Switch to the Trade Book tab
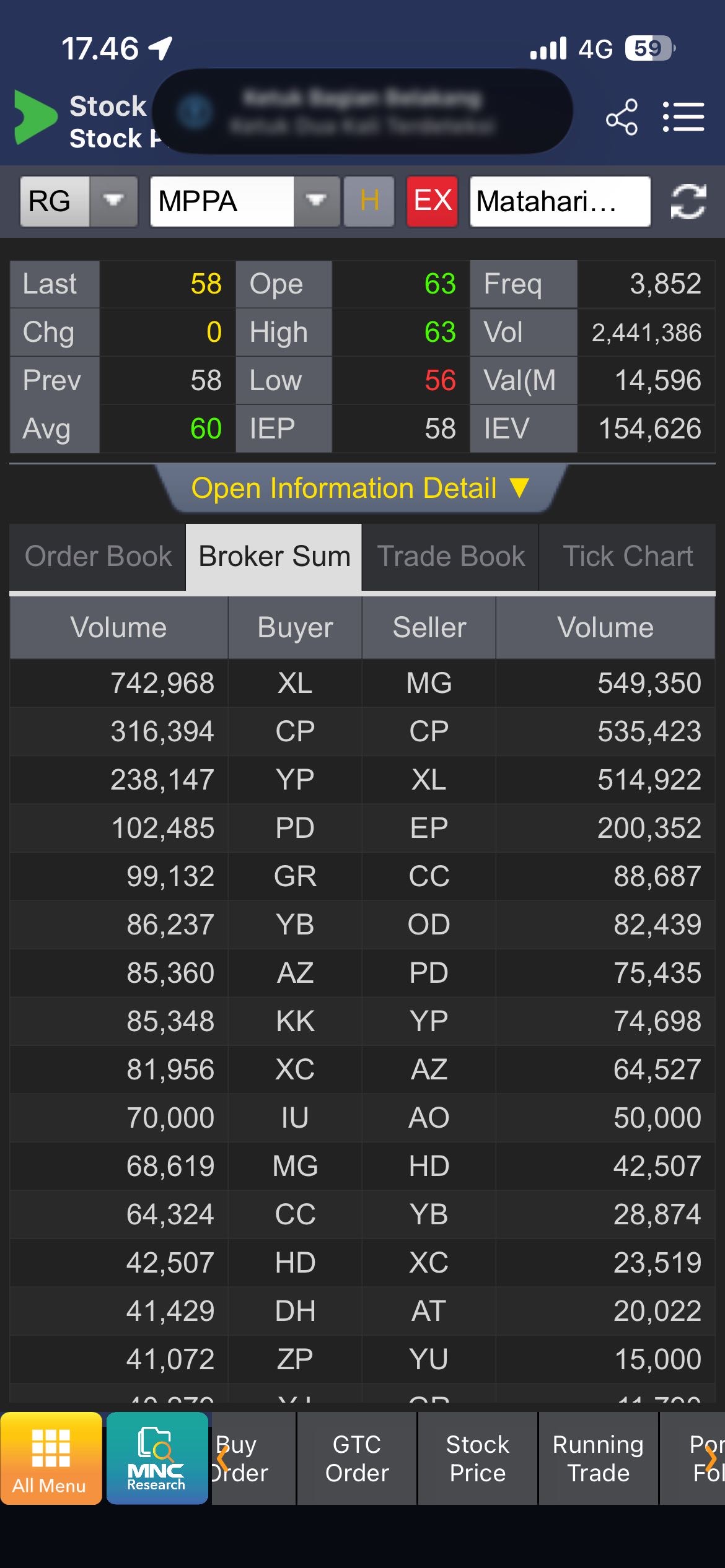The image size is (725, 1568). coord(450,556)
